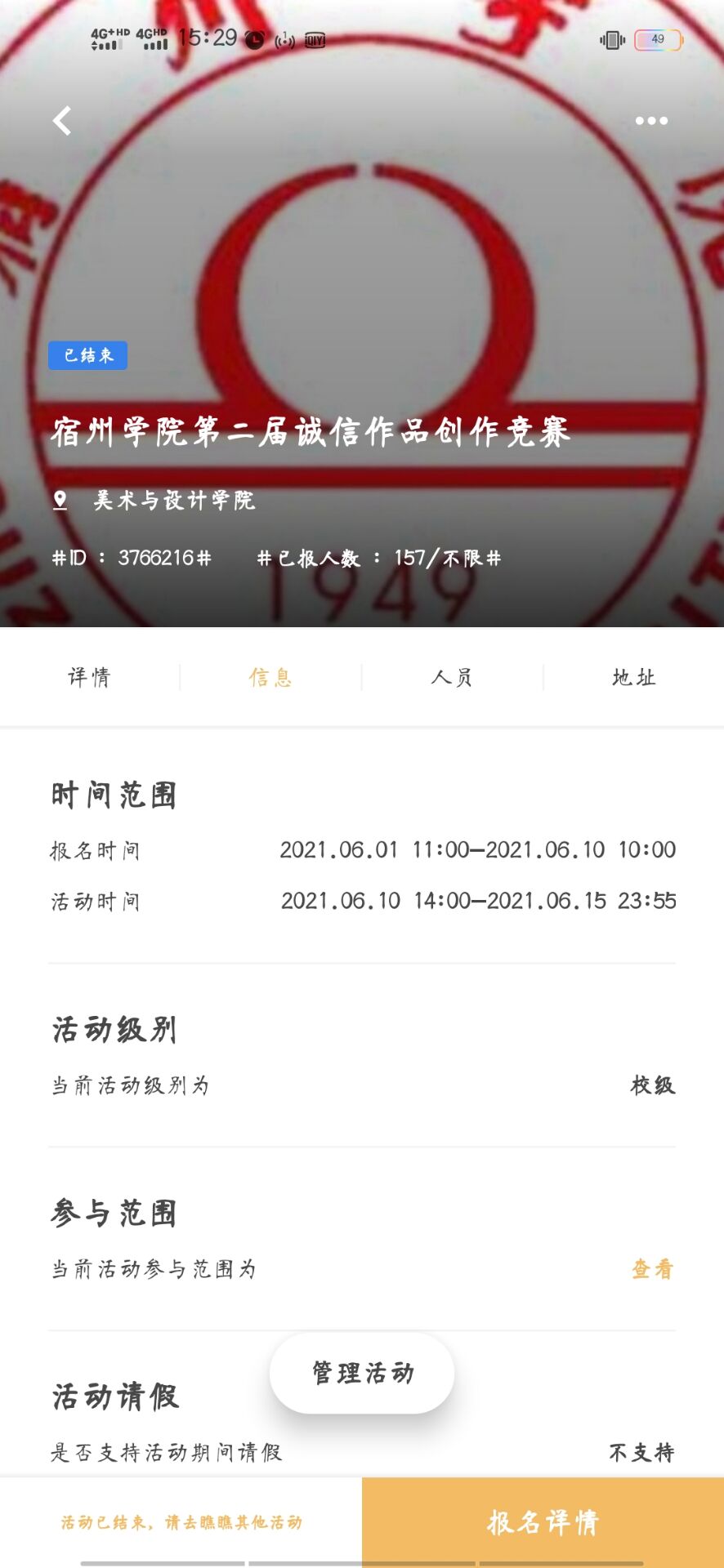Tap 活动已结束，请去瞧瞧其他活动 link
The image size is (724, 1568).
click(x=181, y=1522)
